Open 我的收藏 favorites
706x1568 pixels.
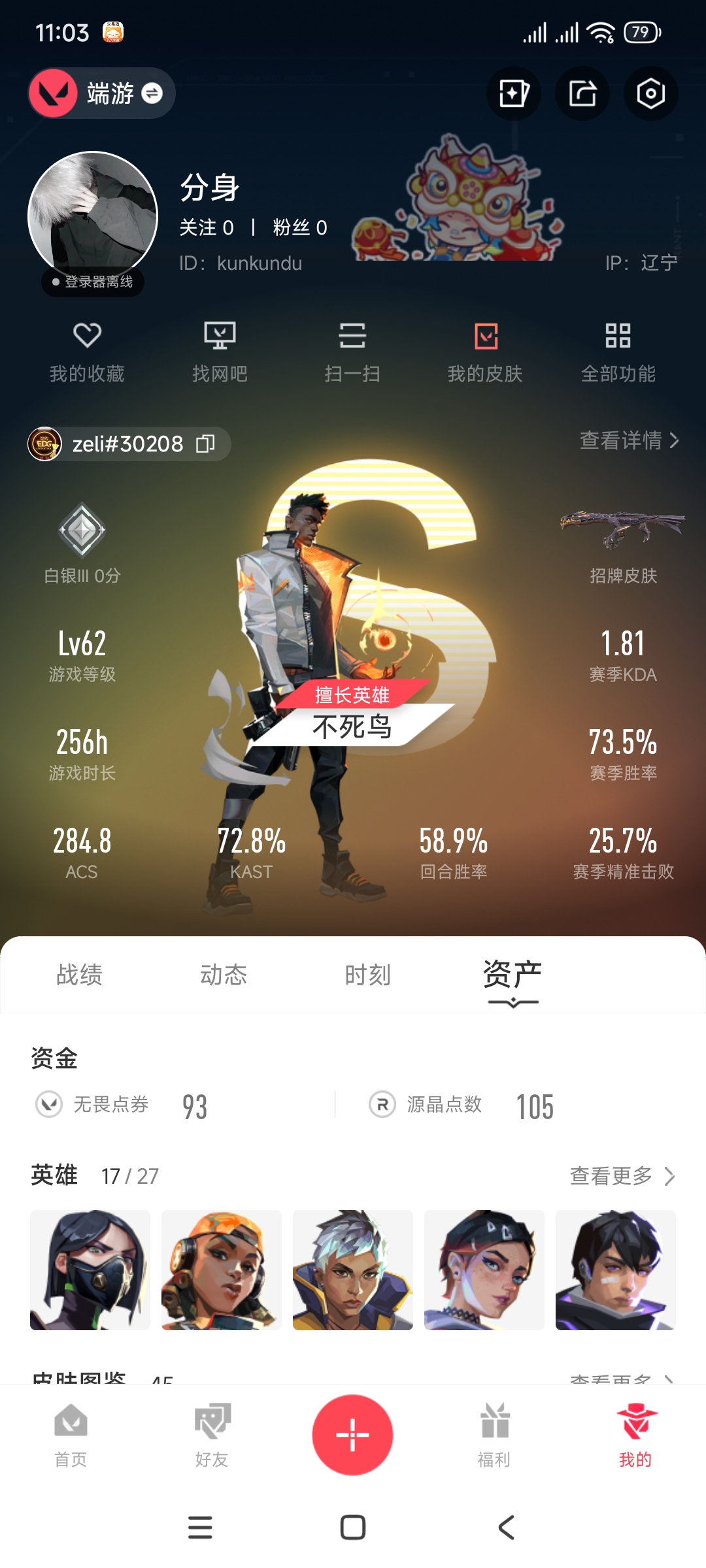87,352
